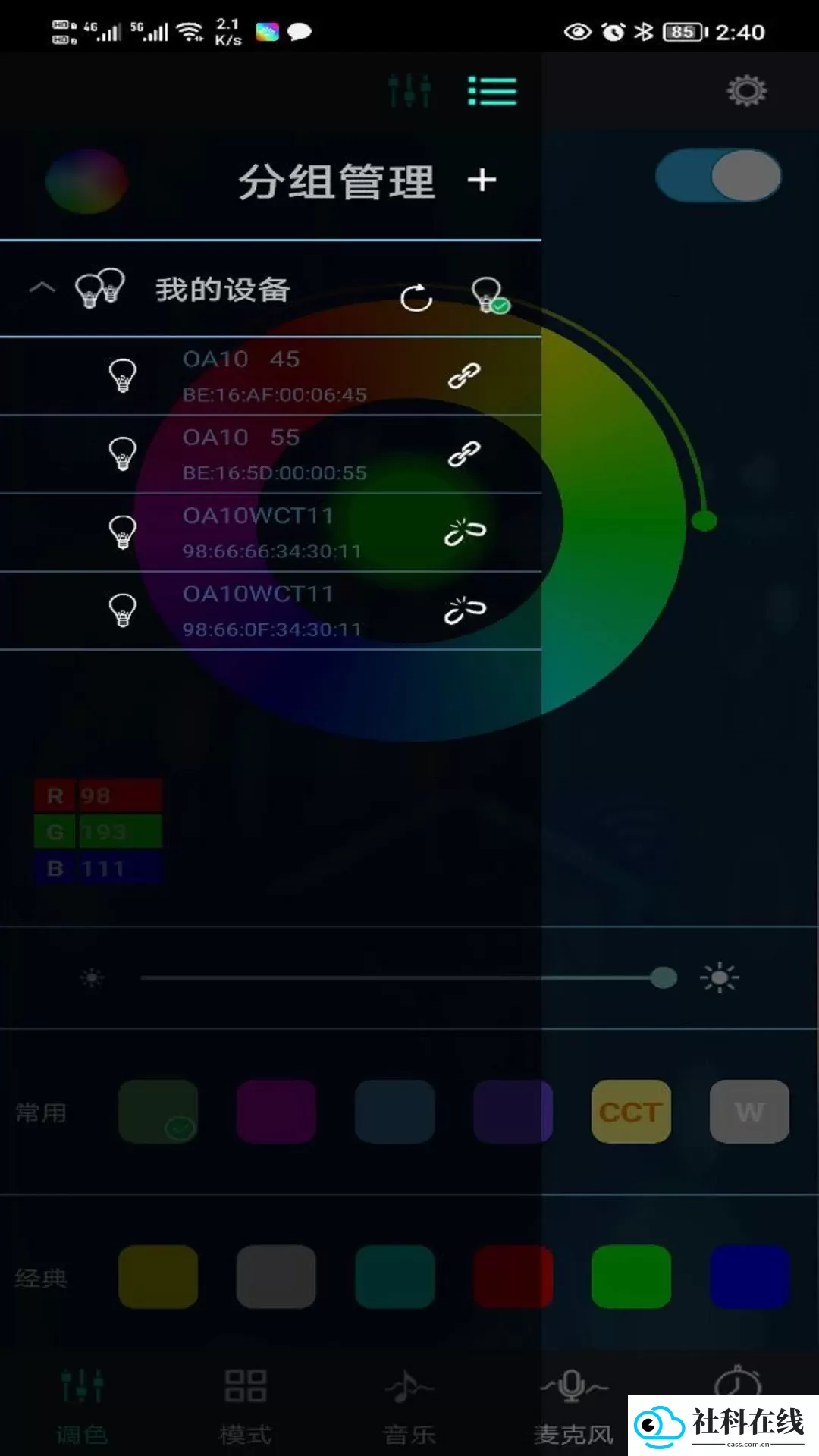Connect OA10WCT11 device 98:66:0F:34:30:11
The height and width of the screenshot is (1456, 819).
tap(465, 610)
